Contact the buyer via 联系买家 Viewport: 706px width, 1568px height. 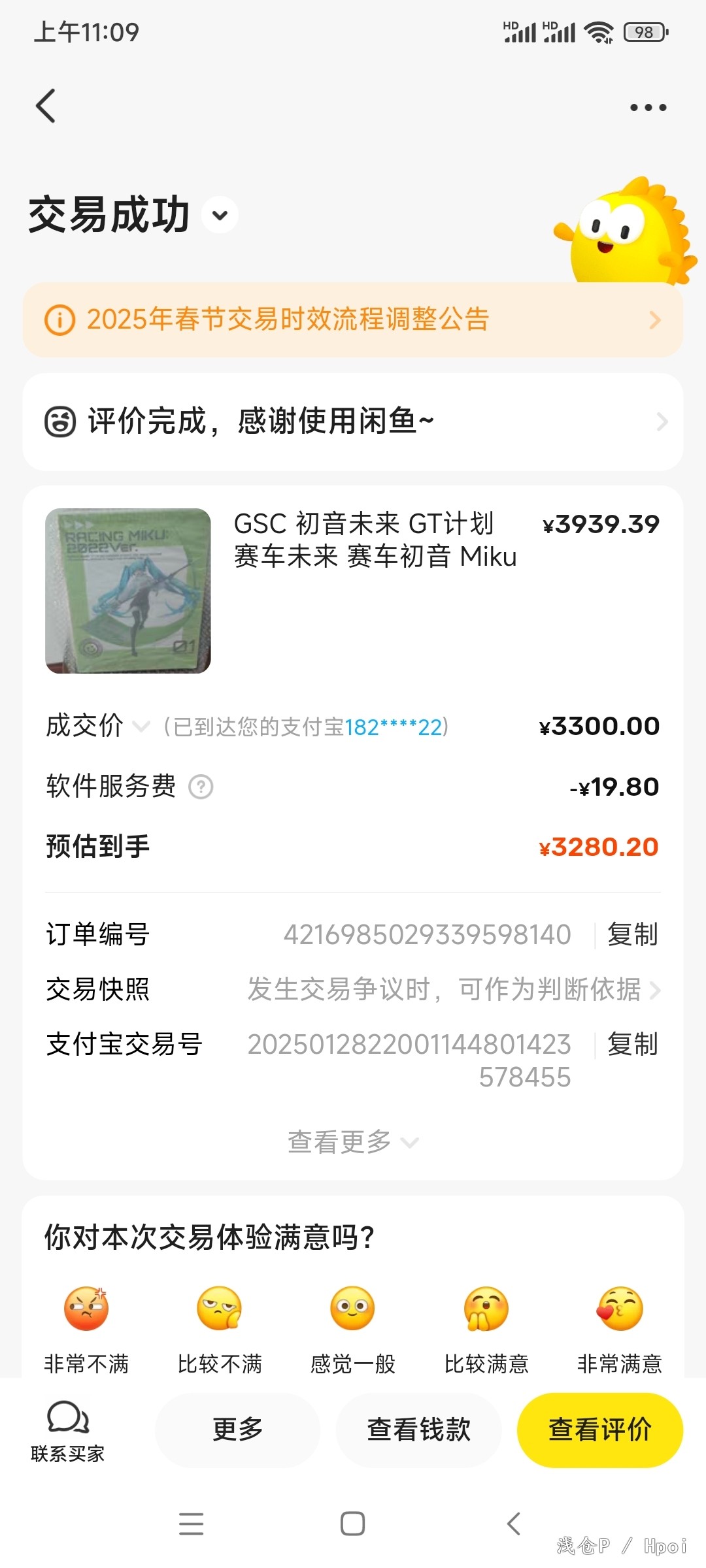click(x=68, y=1431)
